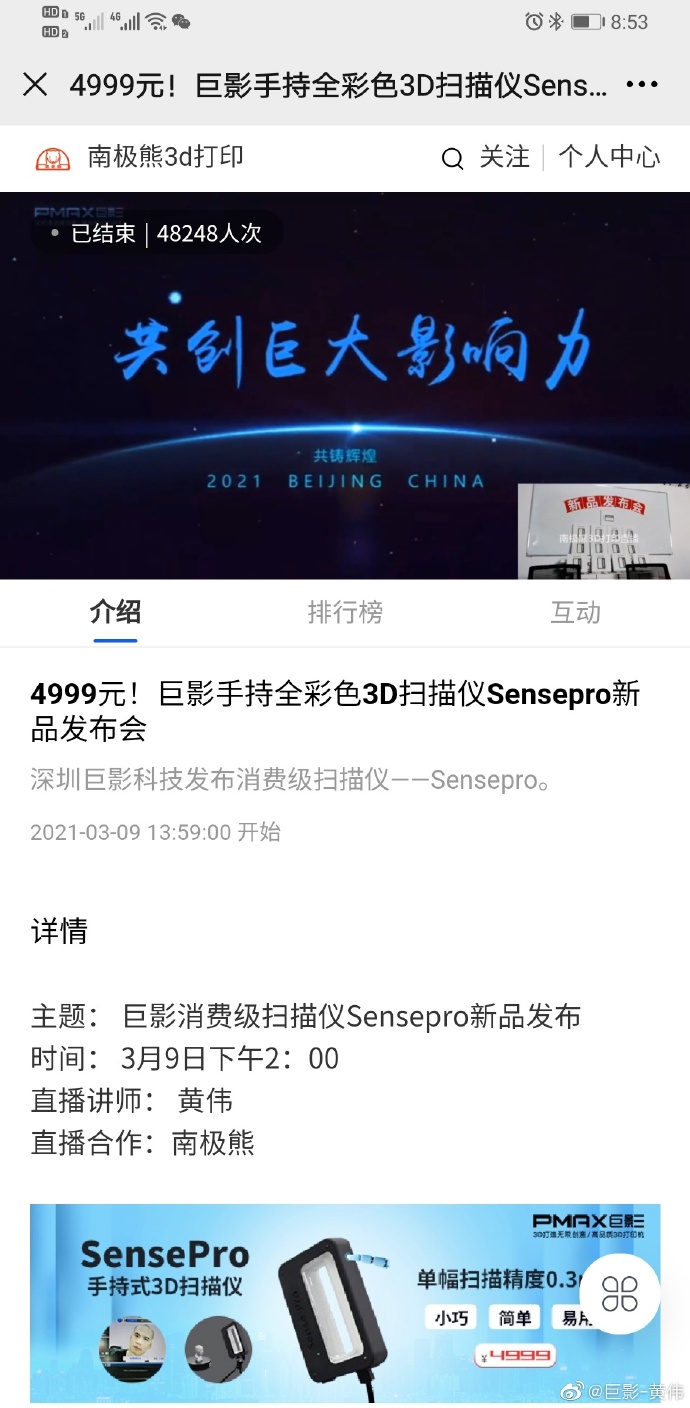Open the floating four-circle menu button
The height and width of the screenshot is (1408, 690).
click(620, 1294)
